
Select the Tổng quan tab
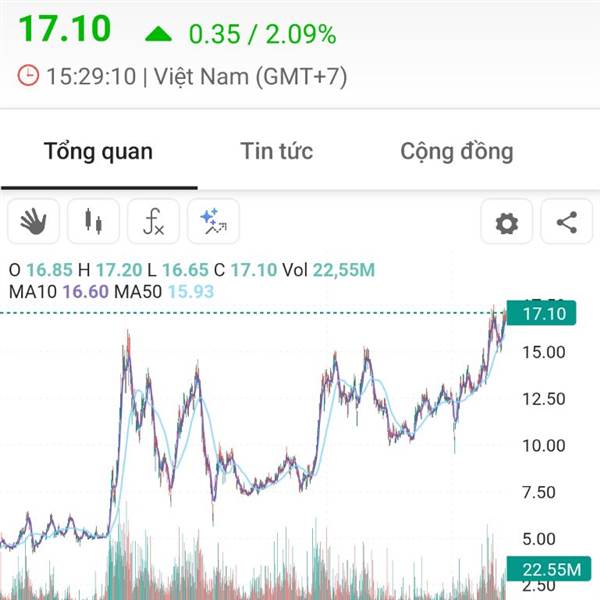click(98, 152)
